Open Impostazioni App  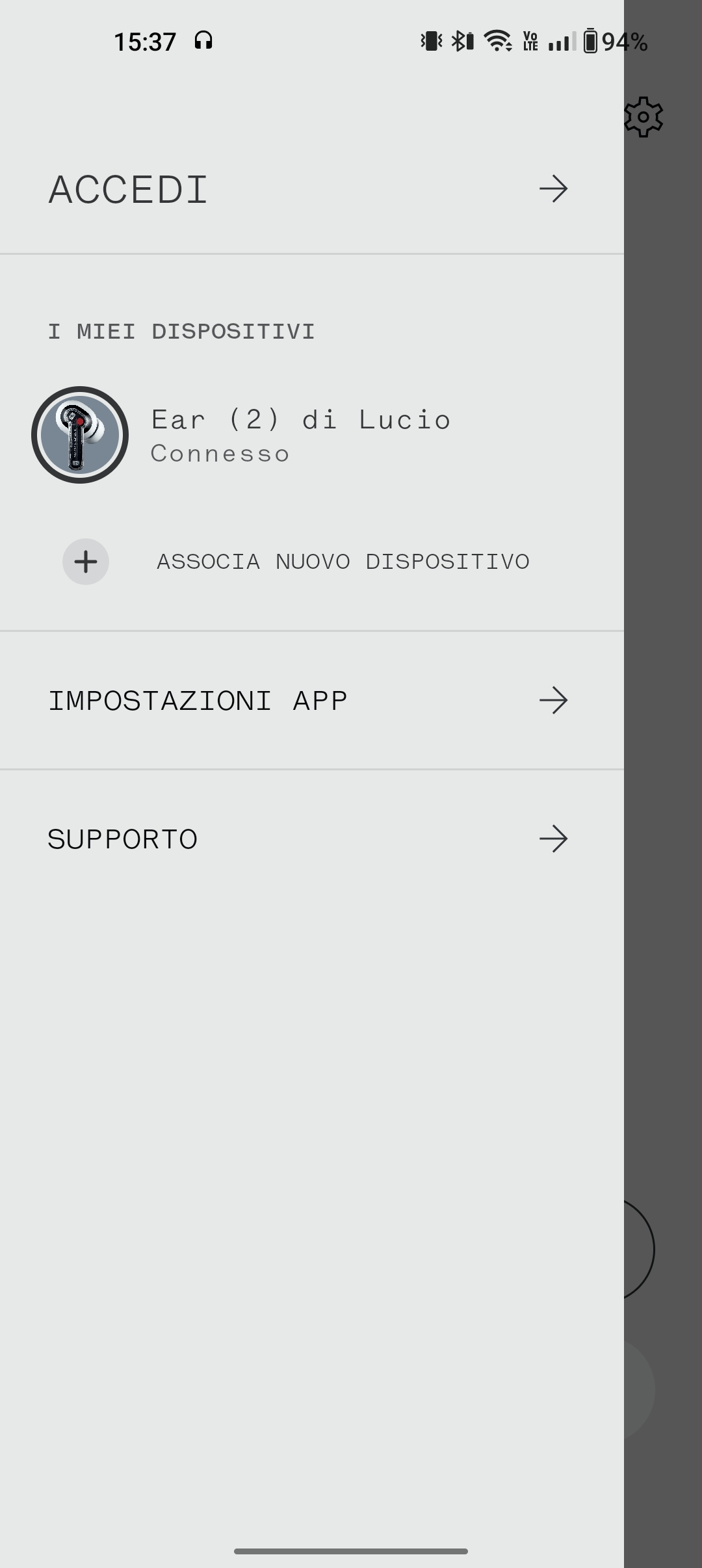(x=309, y=701)
